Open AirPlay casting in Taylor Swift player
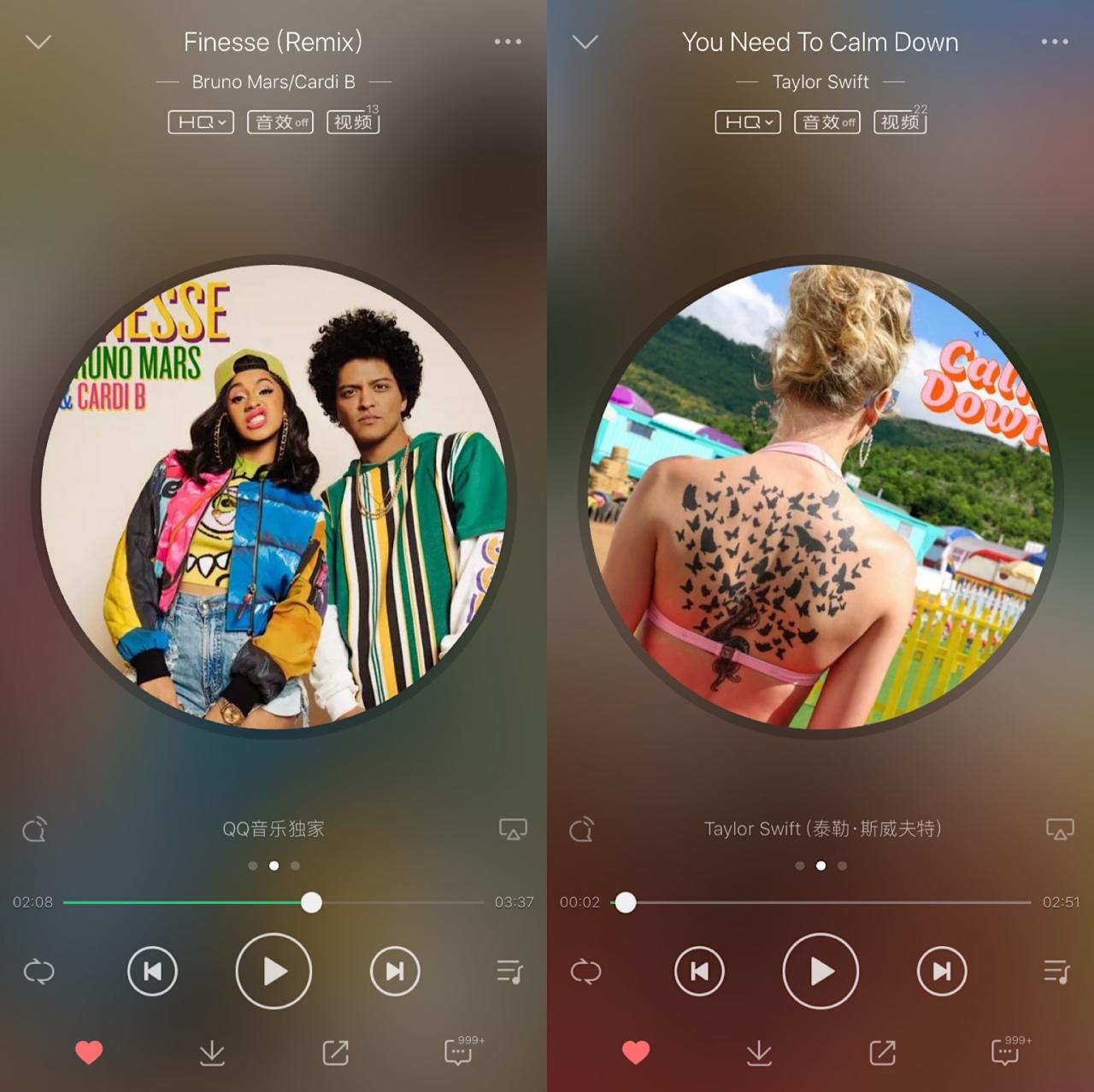 [1060, 829]
